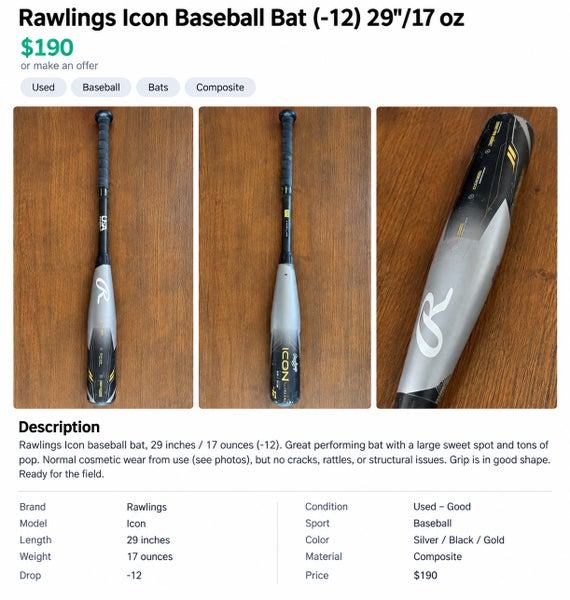The image size is (570, 600).
Task: Tap the Used chip
Action: [x=43, y=87]
